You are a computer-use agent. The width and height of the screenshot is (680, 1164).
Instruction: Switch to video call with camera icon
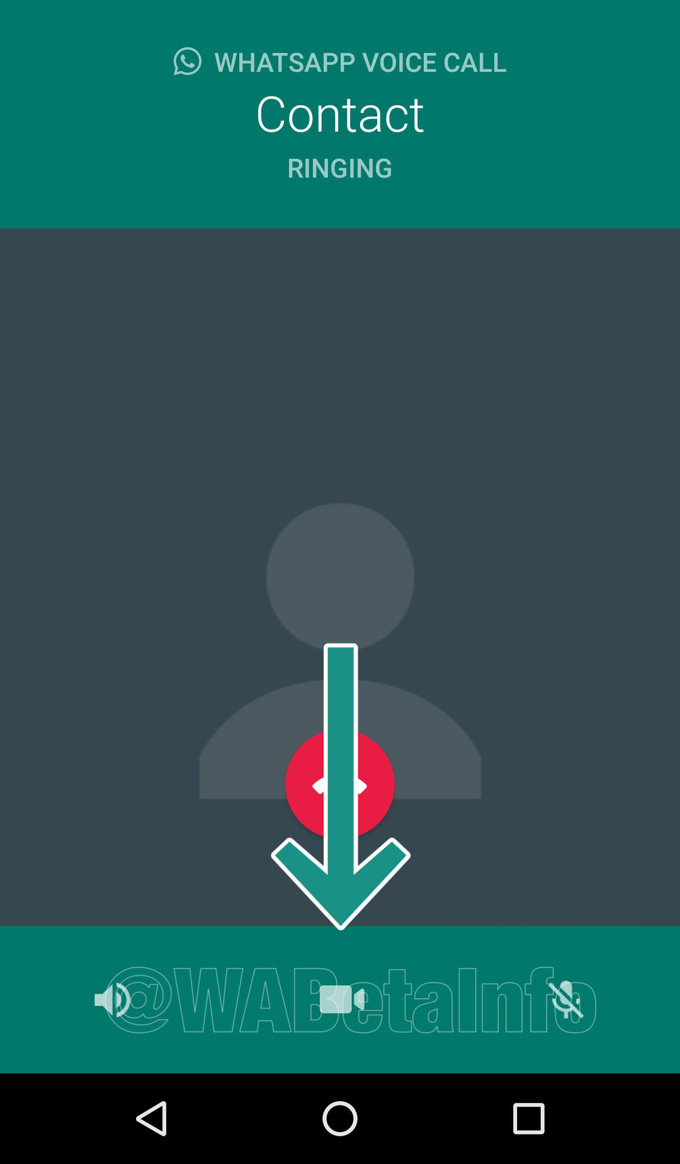click(x=341, y=999)
